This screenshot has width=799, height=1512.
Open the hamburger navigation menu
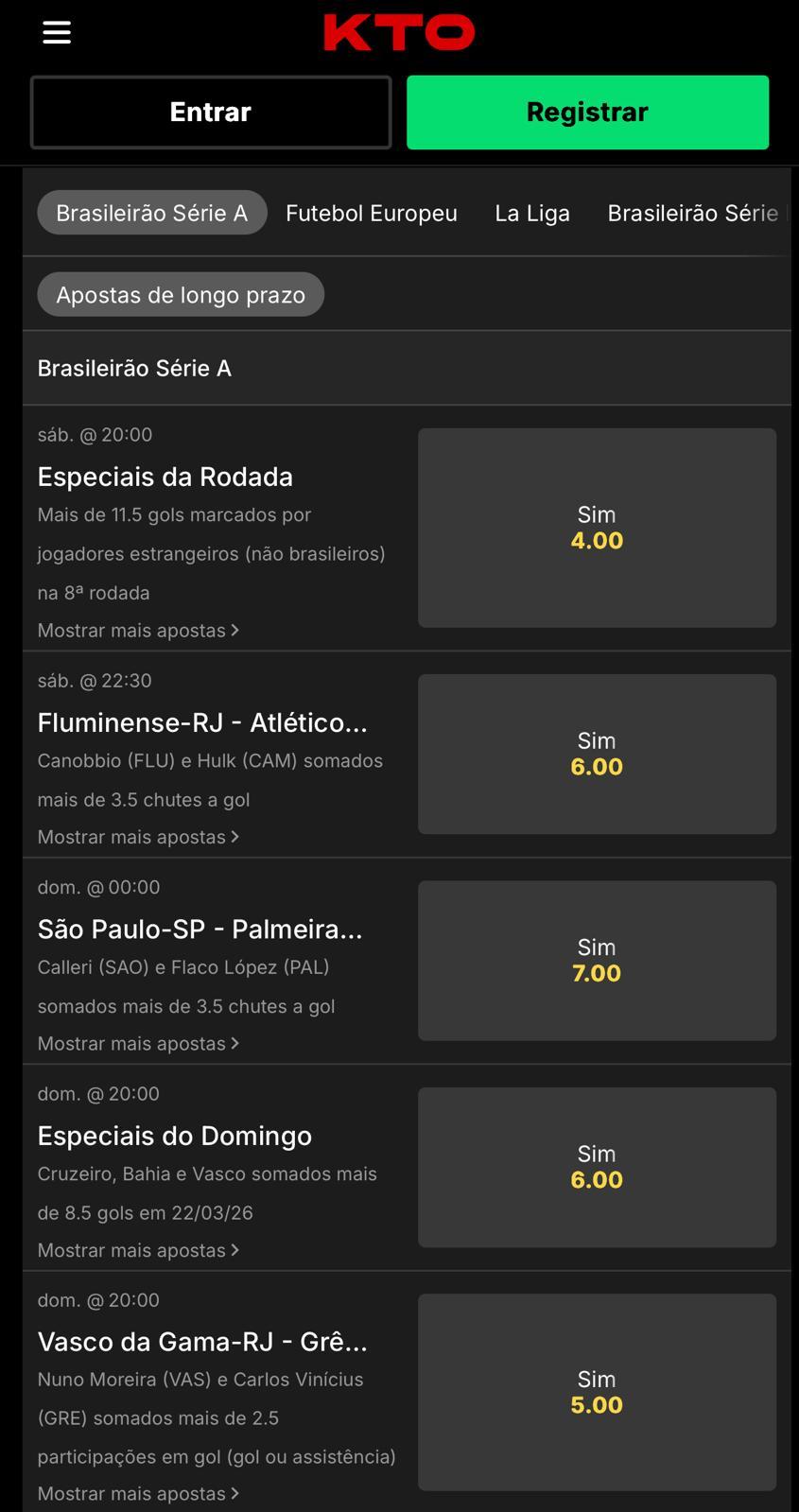tap(56, 31)
